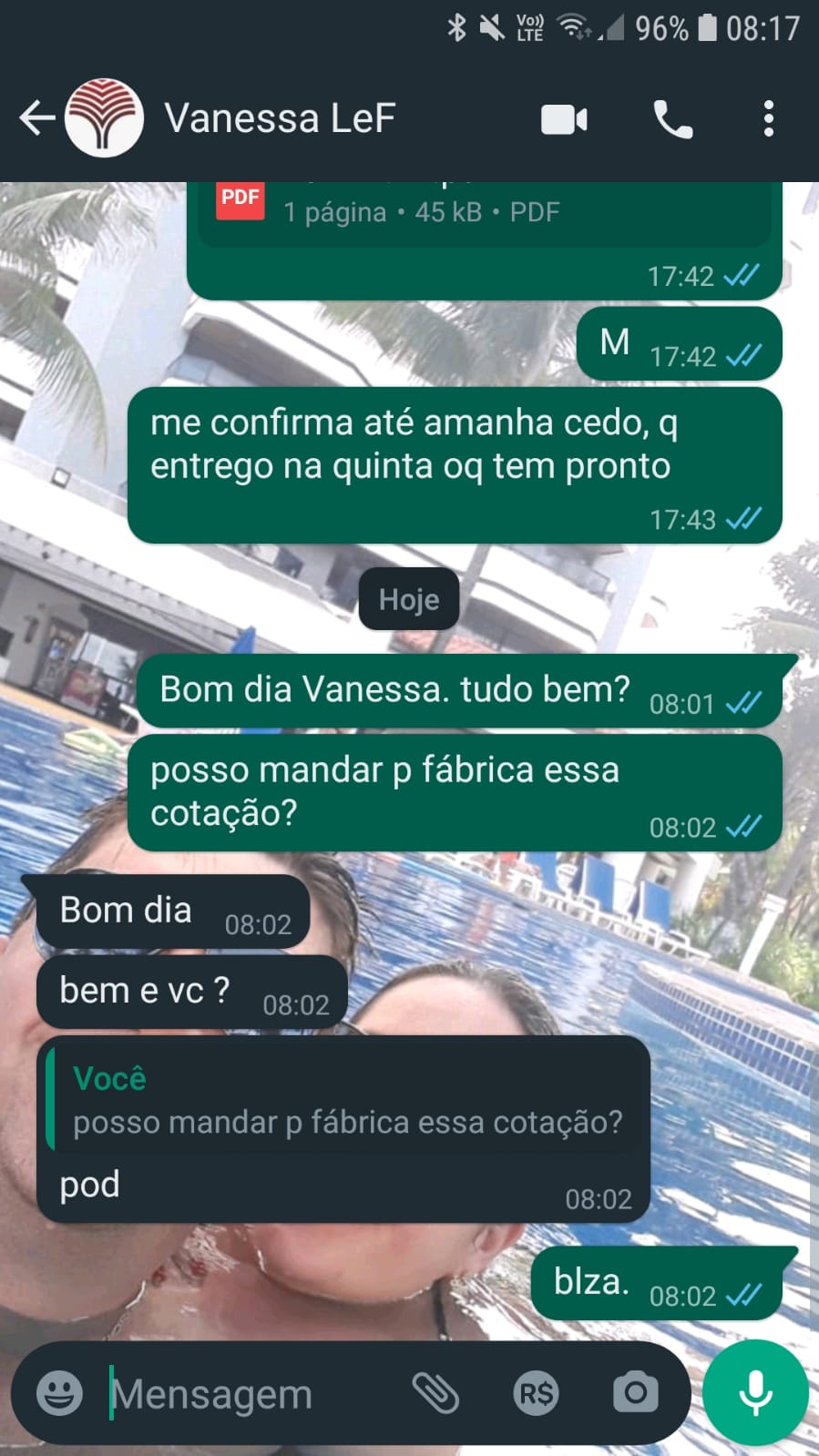819x1456 pixels.
Task: Open the emoji picker
Action: click(59, 1393)
